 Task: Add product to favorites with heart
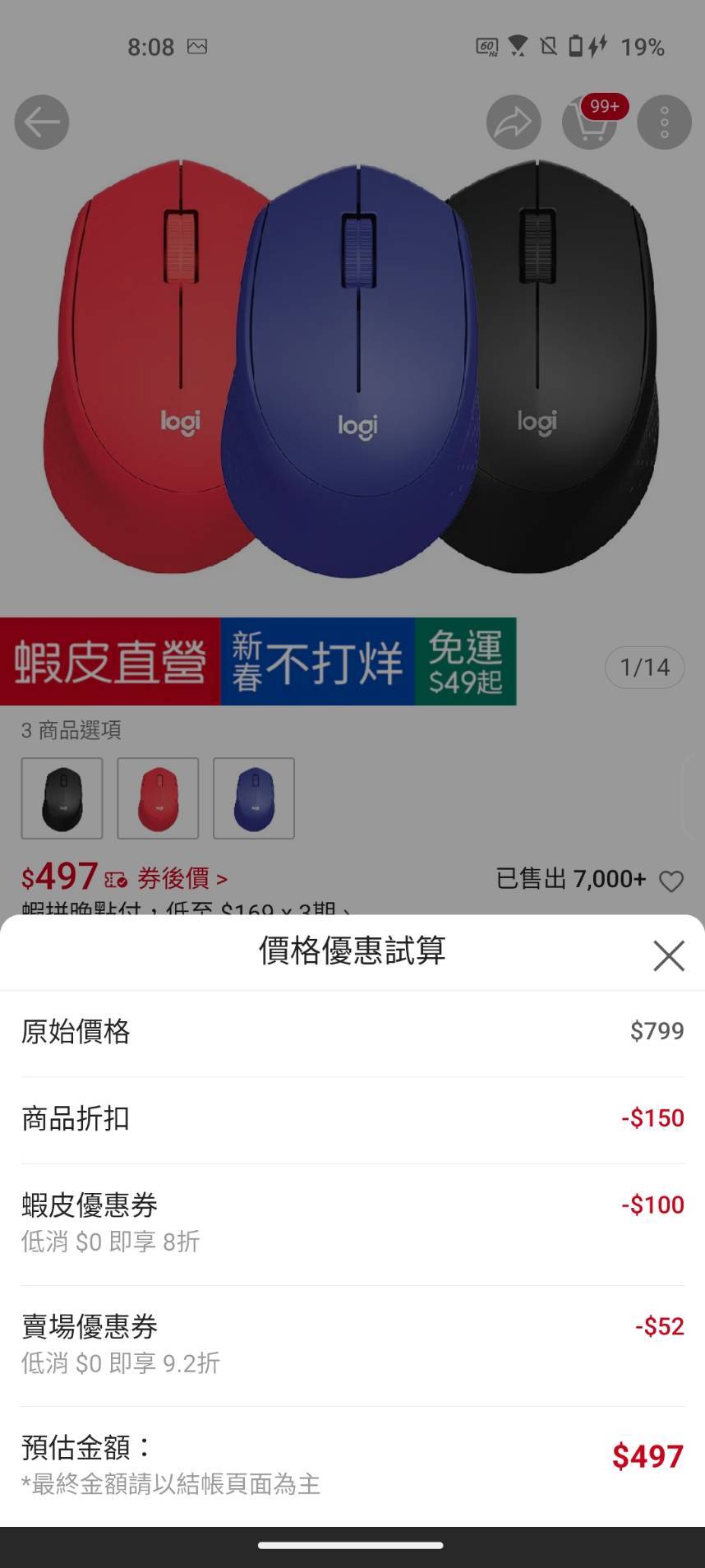pos(671,881)
